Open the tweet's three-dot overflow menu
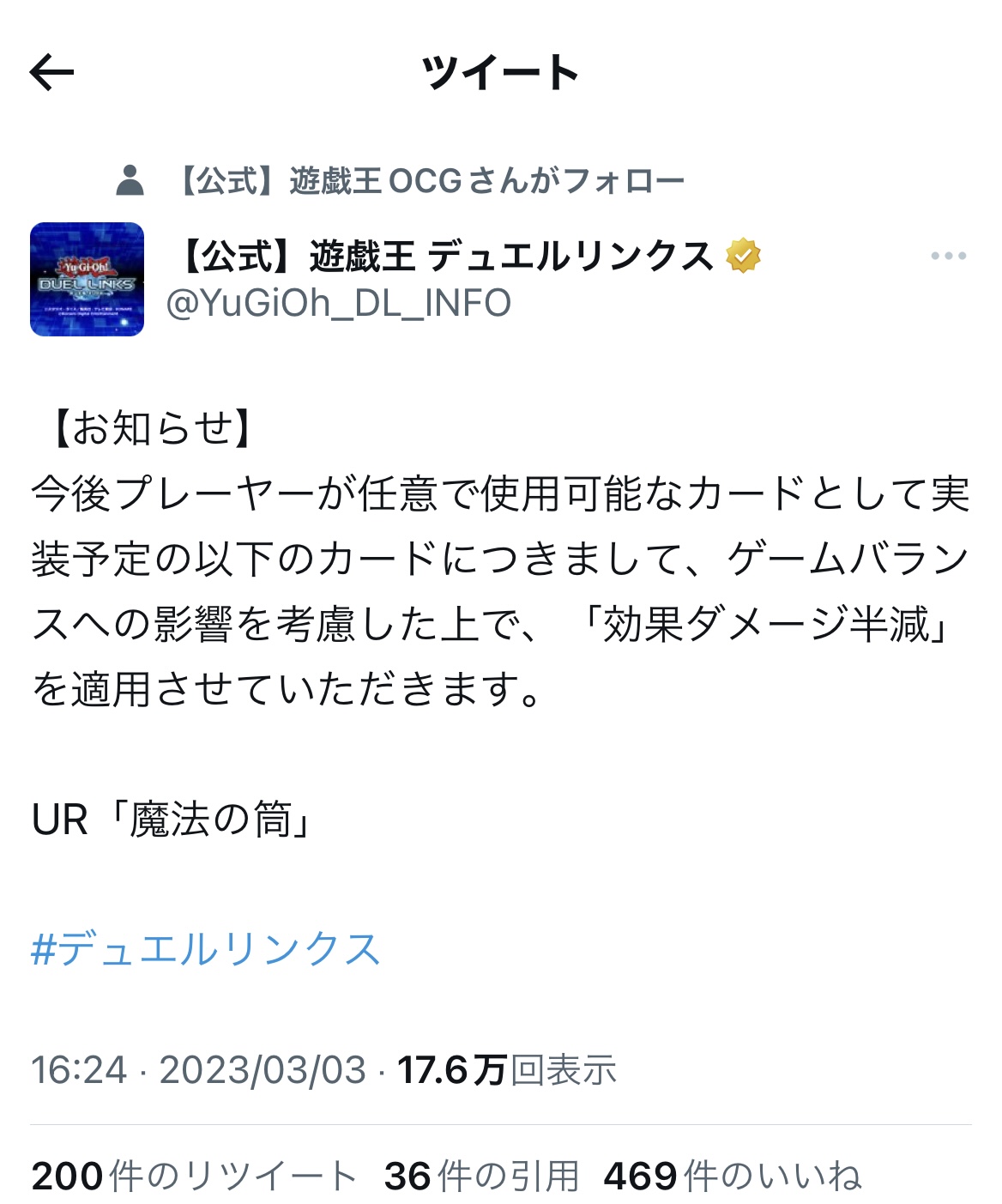 [x=948, y=256]
